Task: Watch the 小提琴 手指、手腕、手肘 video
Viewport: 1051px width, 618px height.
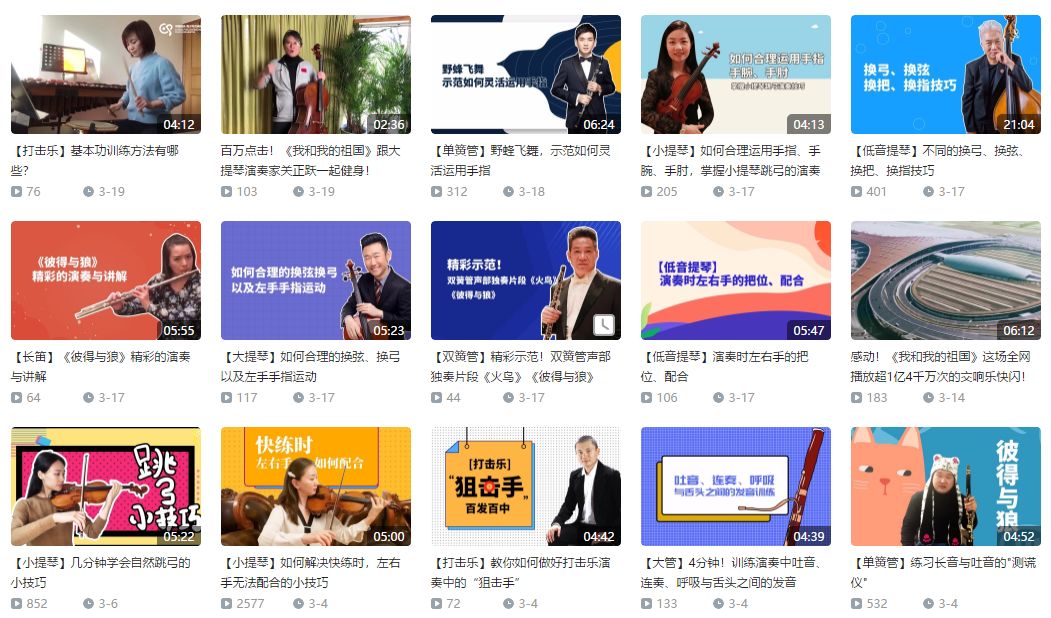Action: [735, 75]
